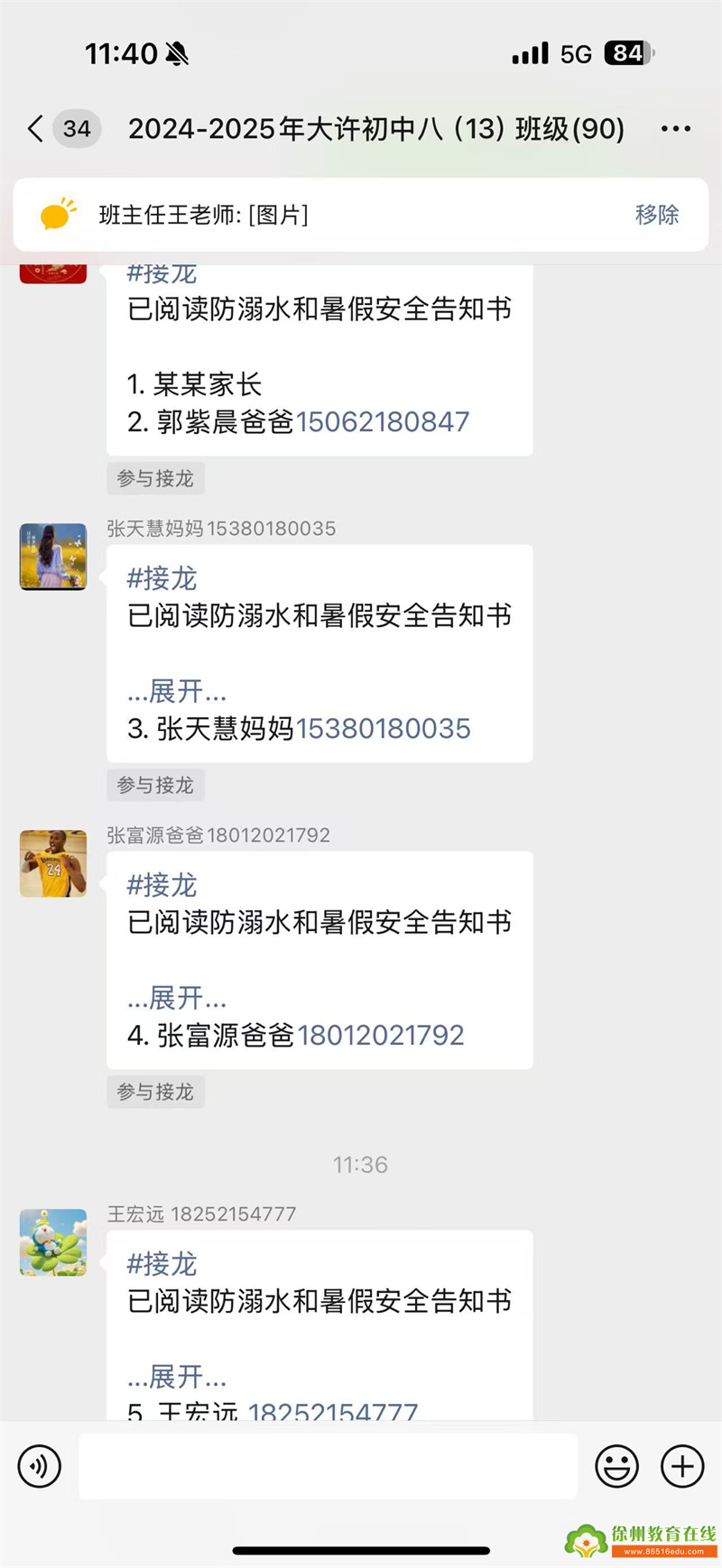722x1568 pixels.
Task: Join the 接龙 under 张天慧妈妈's message
Action: click(x=155, y=785)
